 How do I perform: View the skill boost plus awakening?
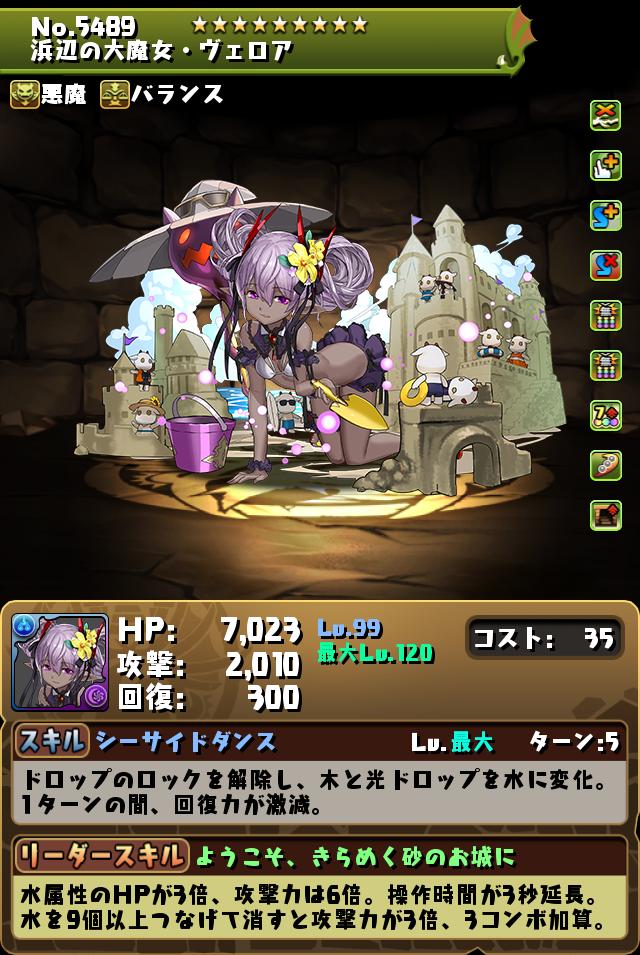[x=605, y=216]
